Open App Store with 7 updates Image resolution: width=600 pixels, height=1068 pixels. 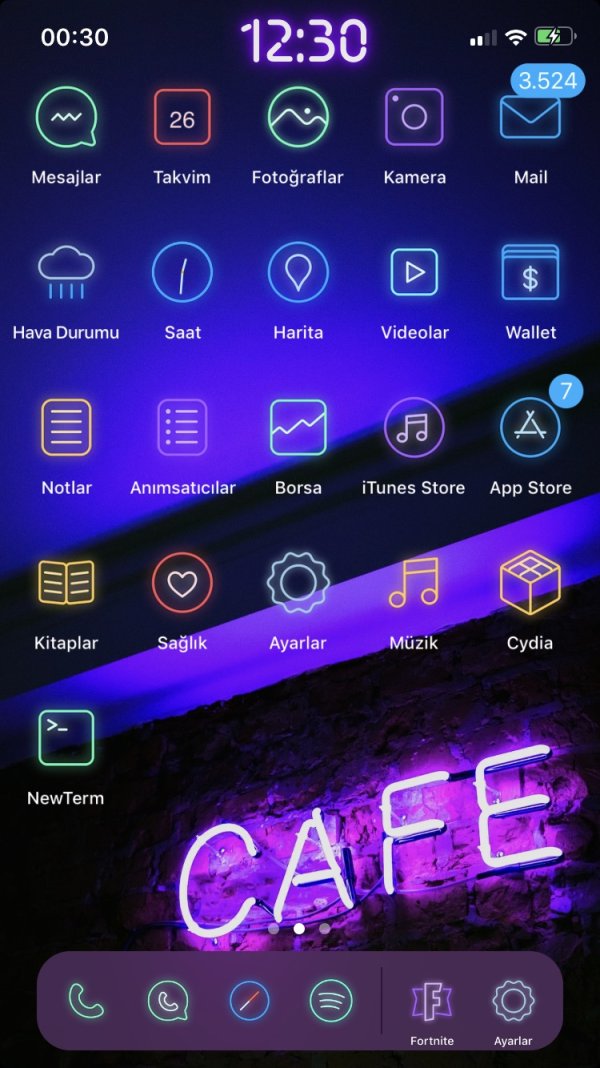pos(530,428)
